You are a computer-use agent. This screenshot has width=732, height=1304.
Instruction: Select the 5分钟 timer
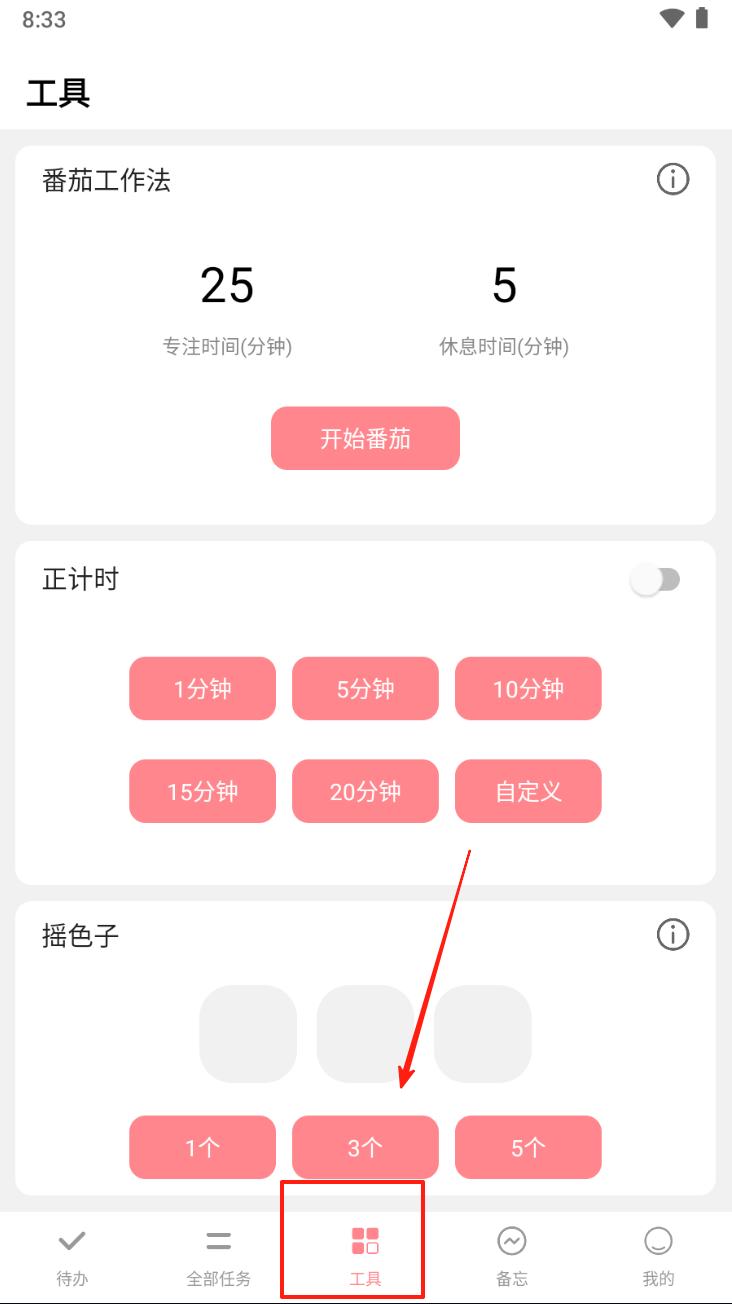pyautogui.click(x=365, y=689)
